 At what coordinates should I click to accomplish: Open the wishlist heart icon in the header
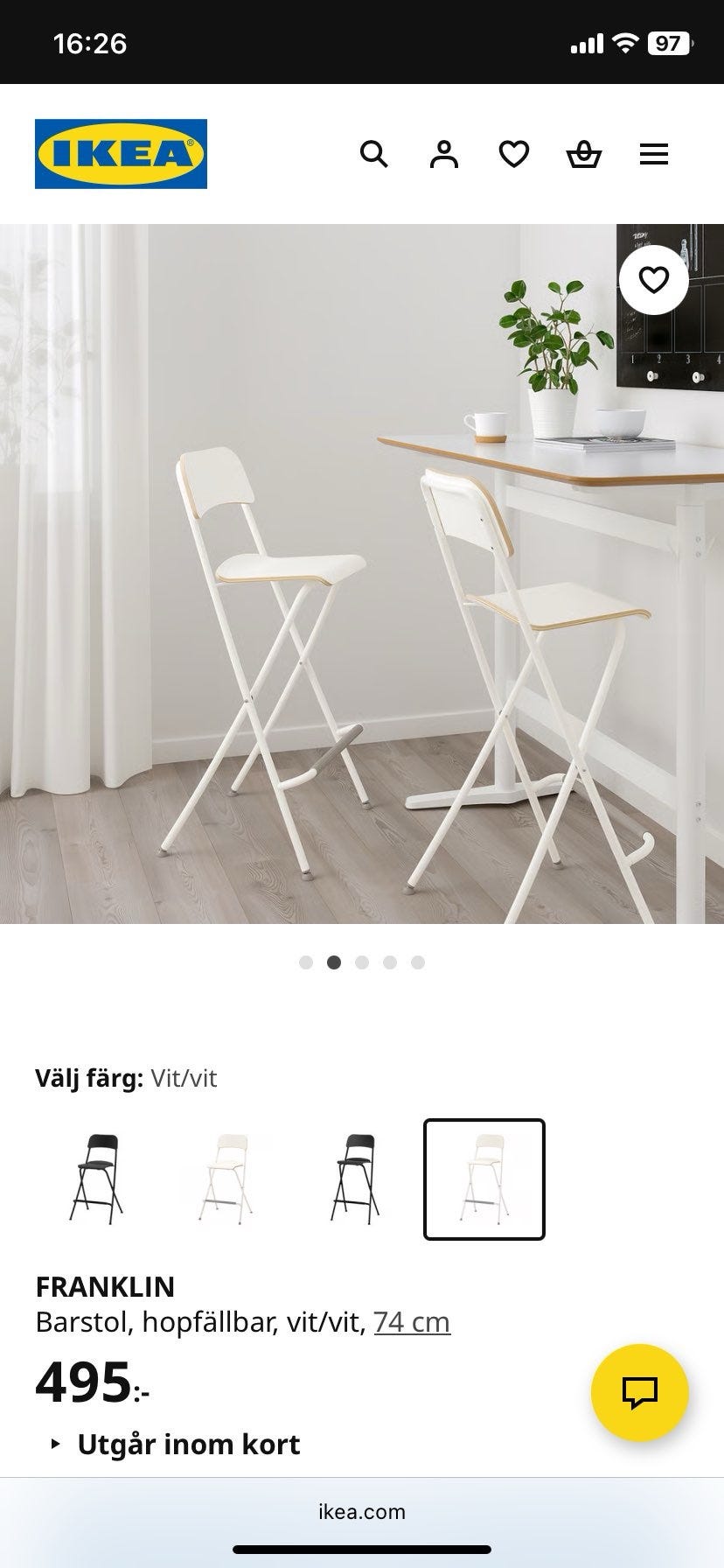coord(515,154)
